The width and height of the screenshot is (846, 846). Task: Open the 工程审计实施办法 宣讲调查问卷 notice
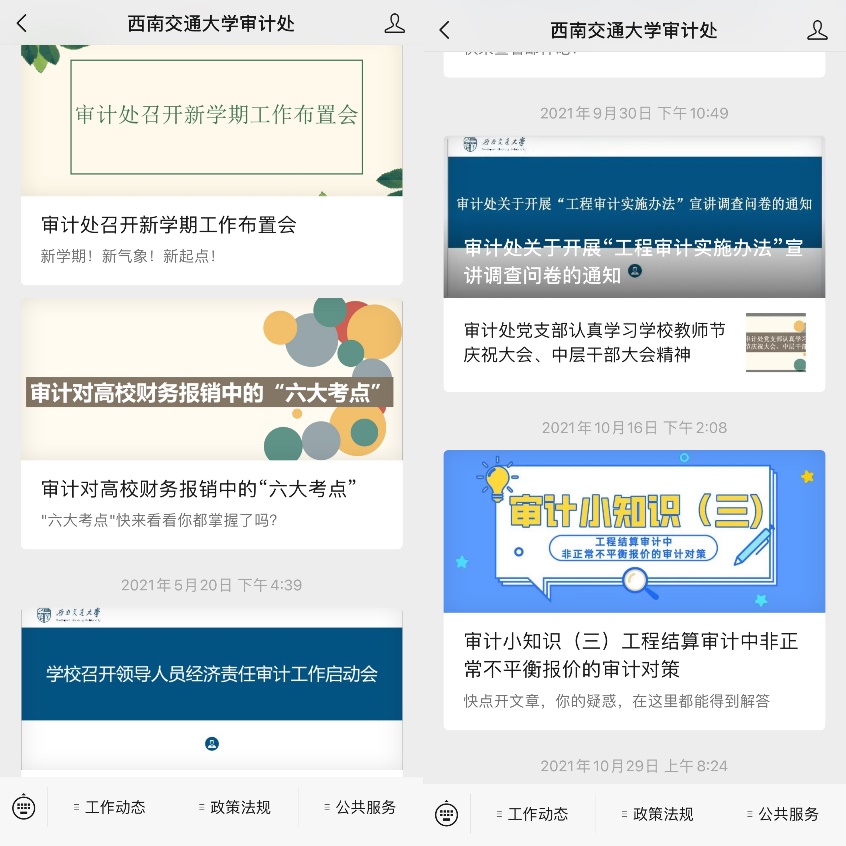[633, 261]
